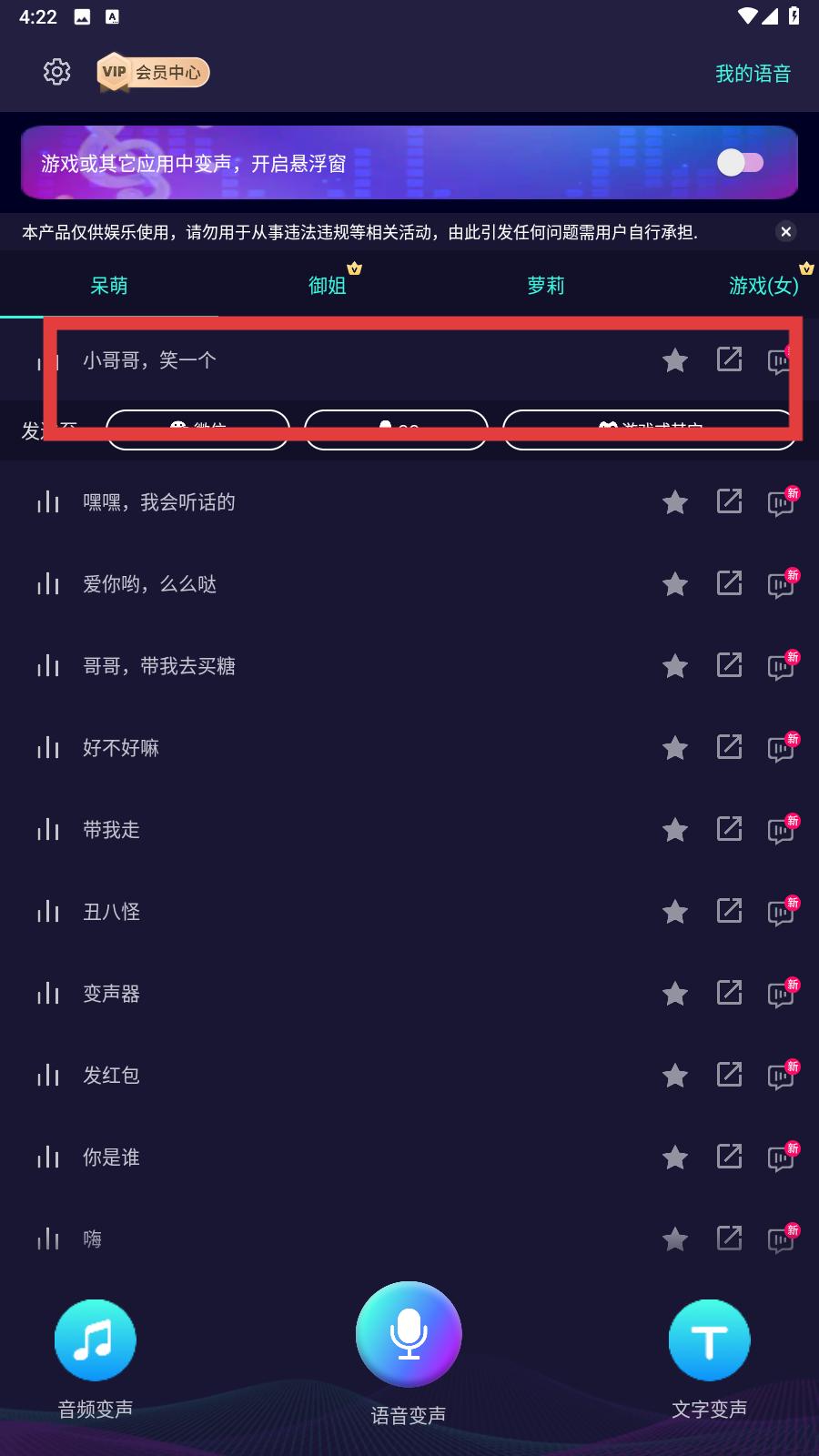819x1456 pixels.
Task: Enable the floating window switch
Action: point(740,163)
